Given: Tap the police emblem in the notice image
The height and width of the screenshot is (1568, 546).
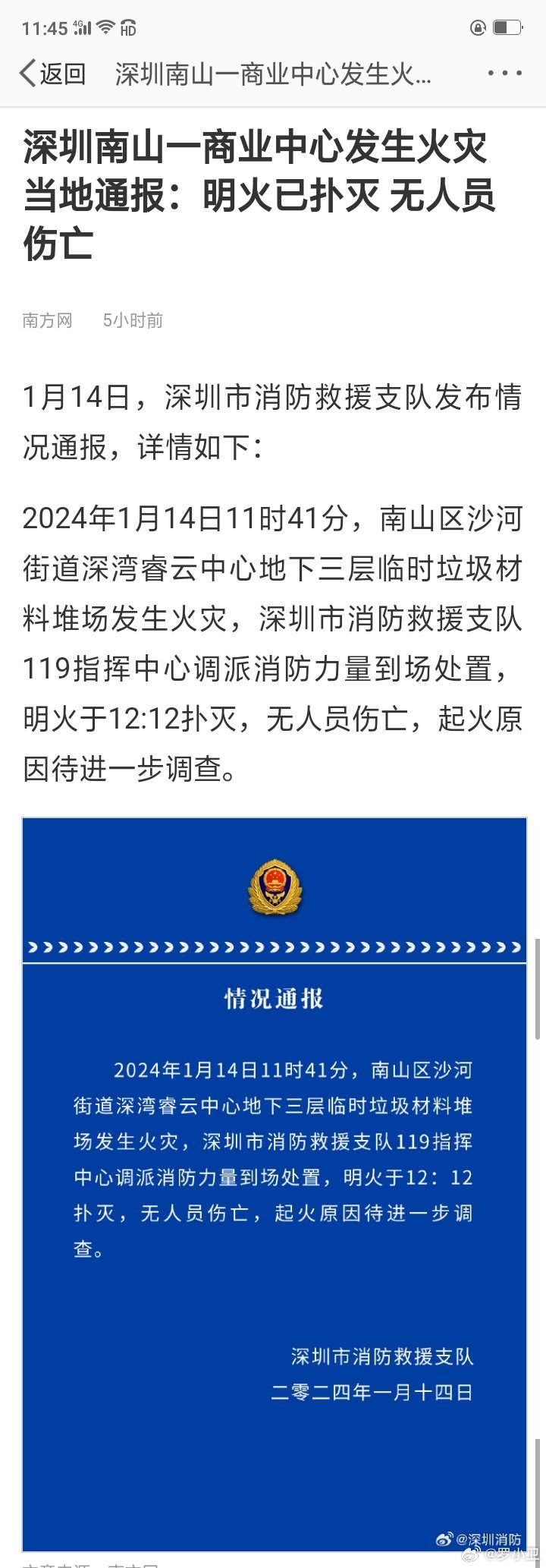Looking at the screenshot, I should point(273,886).
